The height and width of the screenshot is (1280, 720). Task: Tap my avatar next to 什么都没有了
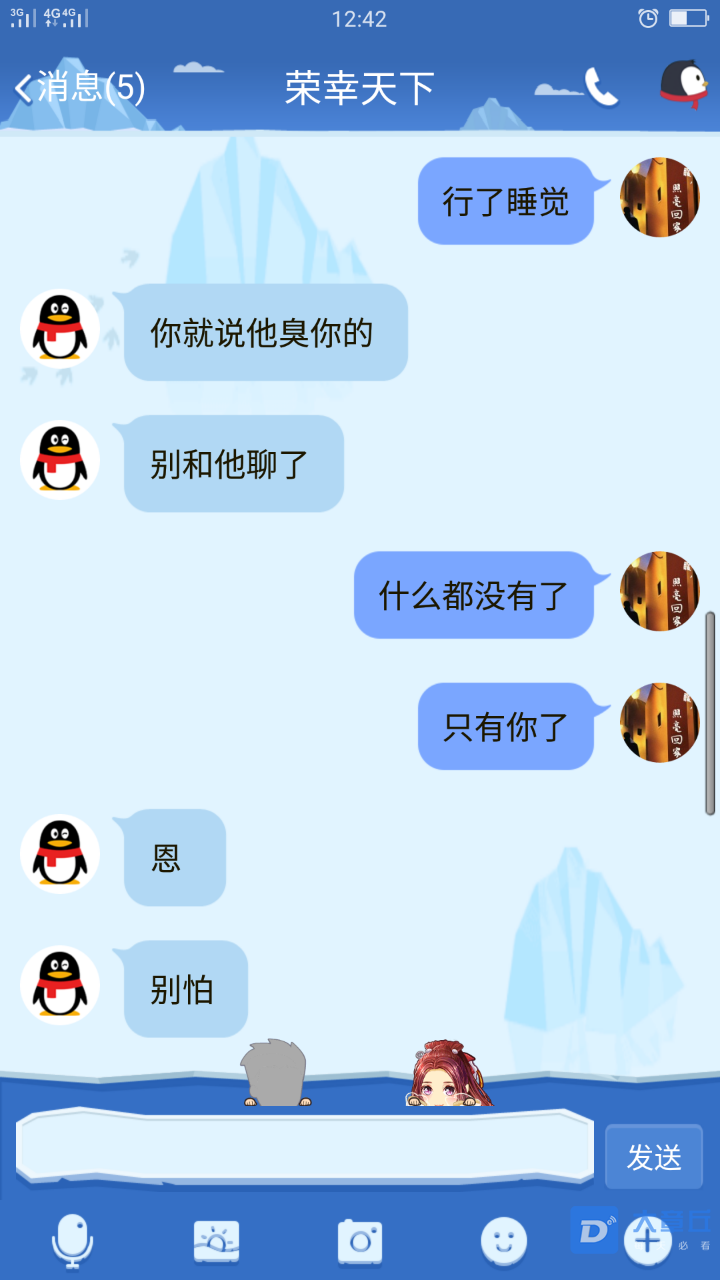point(659,591)
